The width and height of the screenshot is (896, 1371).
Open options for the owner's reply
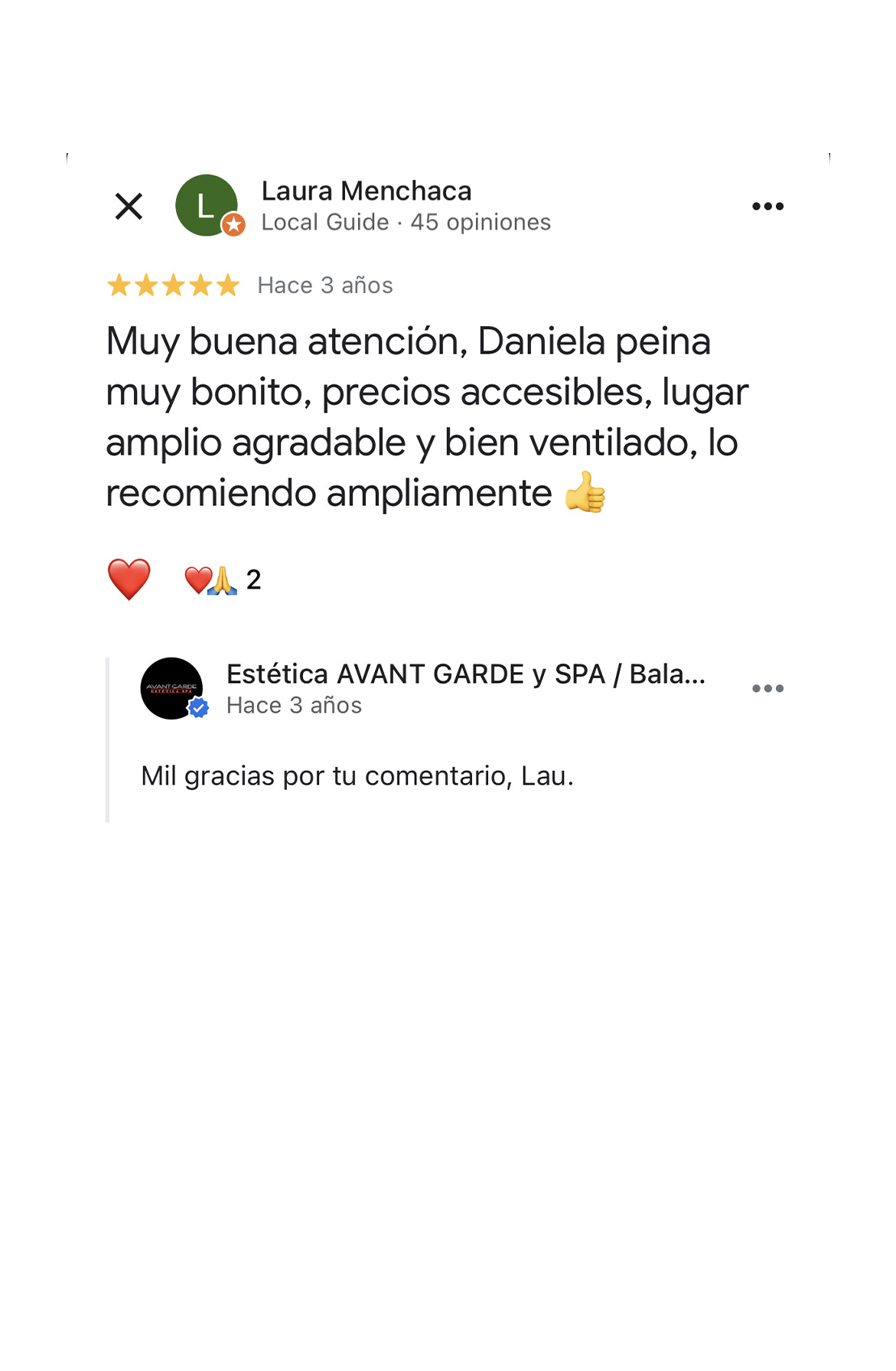767,688
